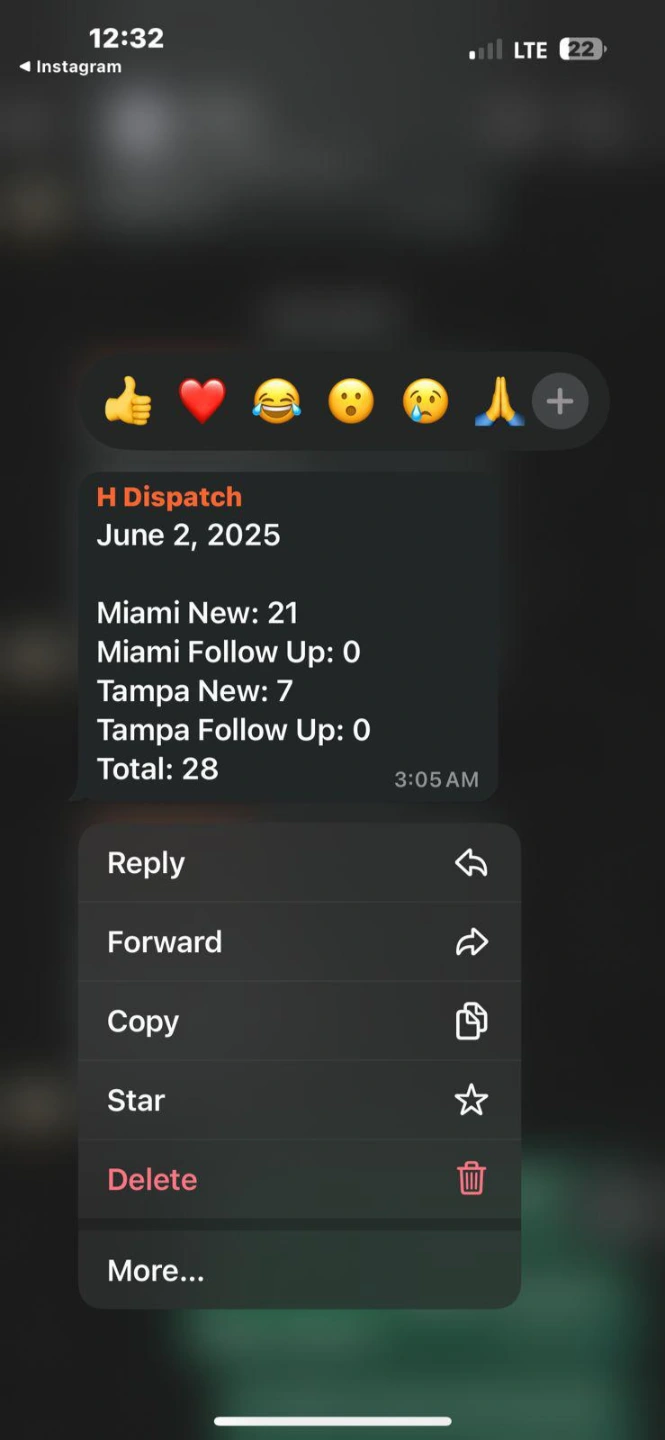Forward this message
Image resolution: width=665 pixels, height=1440 pixels.
(x=299, y=942)
